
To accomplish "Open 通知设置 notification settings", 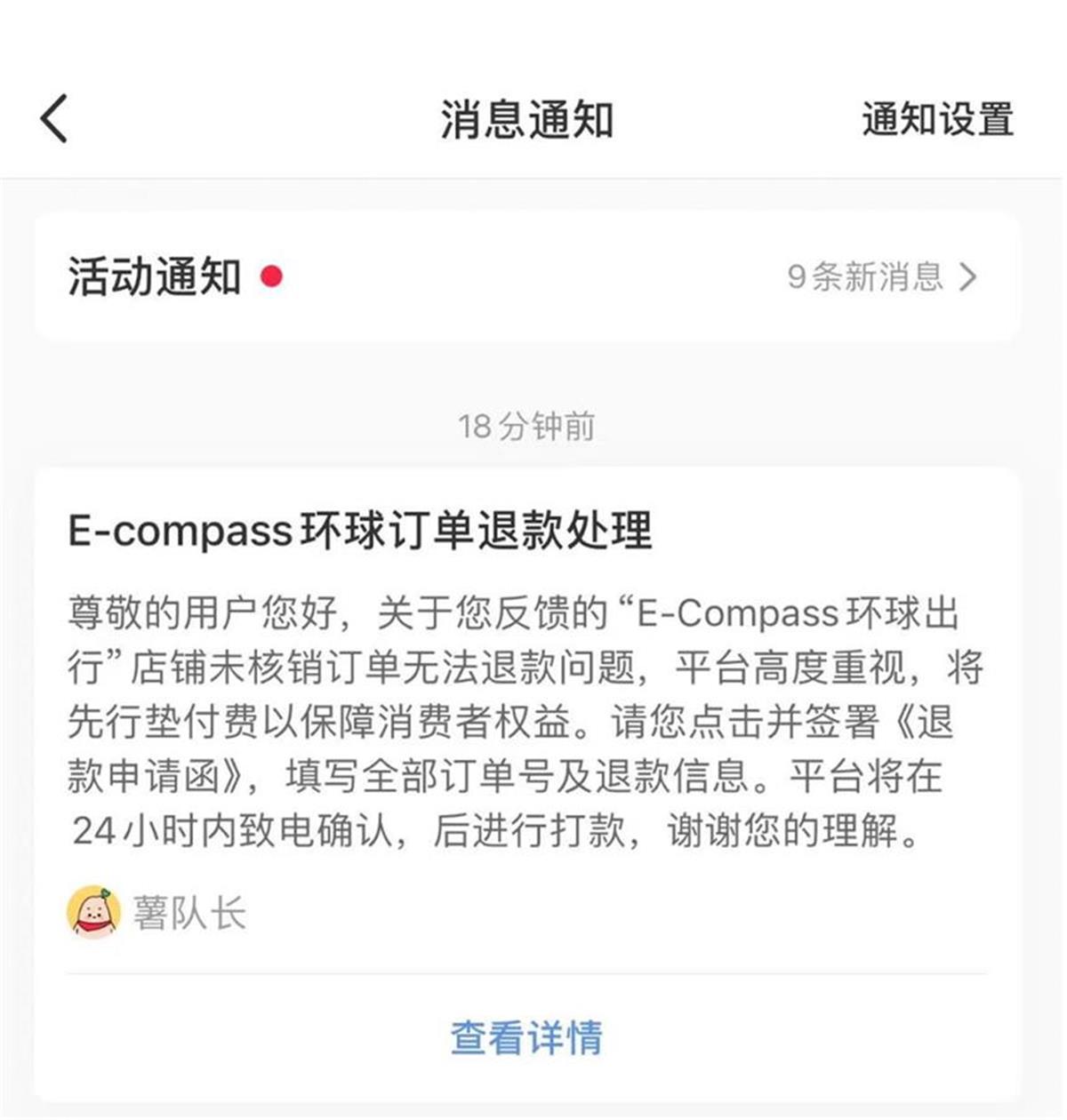I will 937,119.
